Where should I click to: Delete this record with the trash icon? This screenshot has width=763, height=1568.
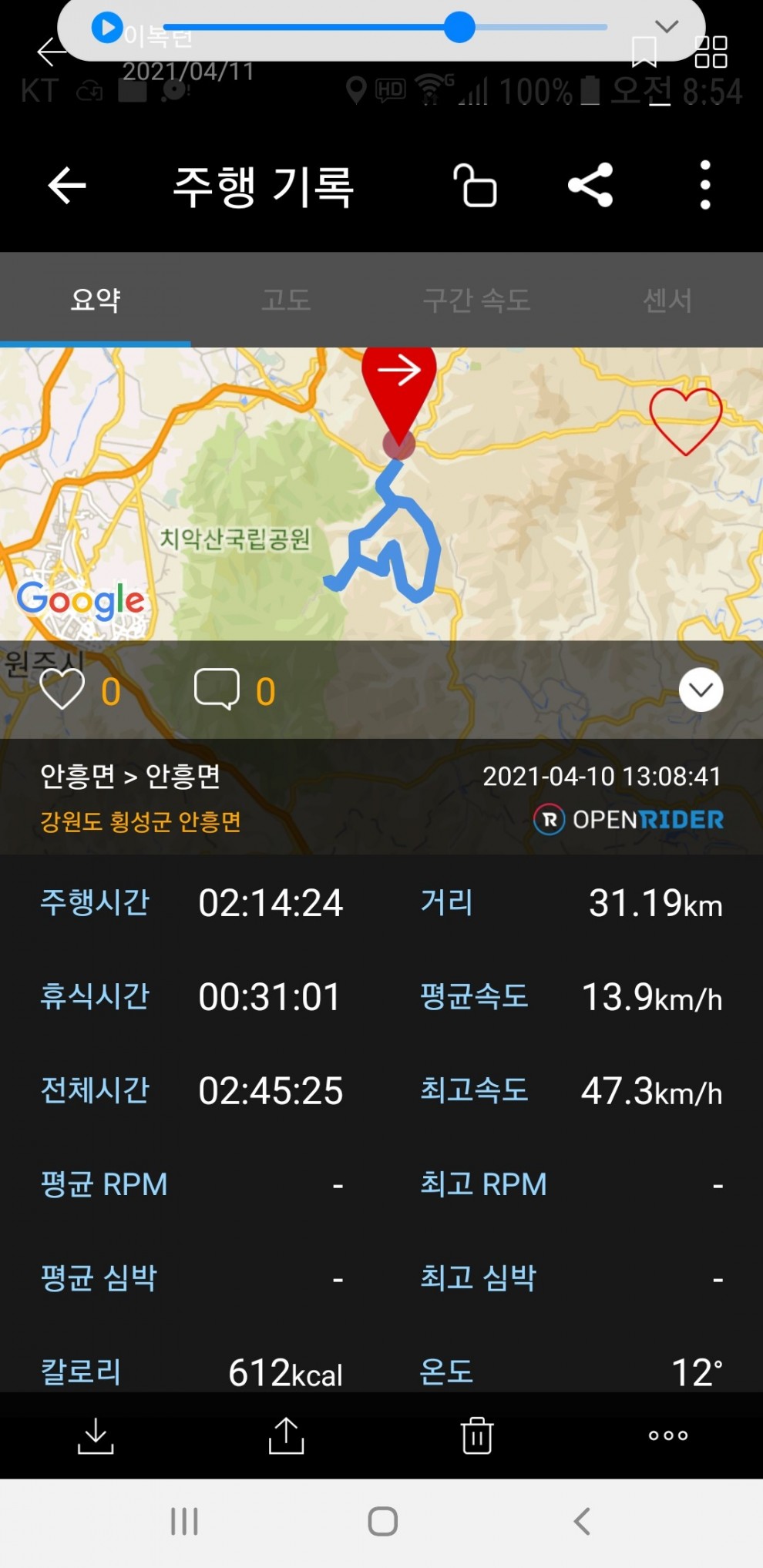(476, 1436)
